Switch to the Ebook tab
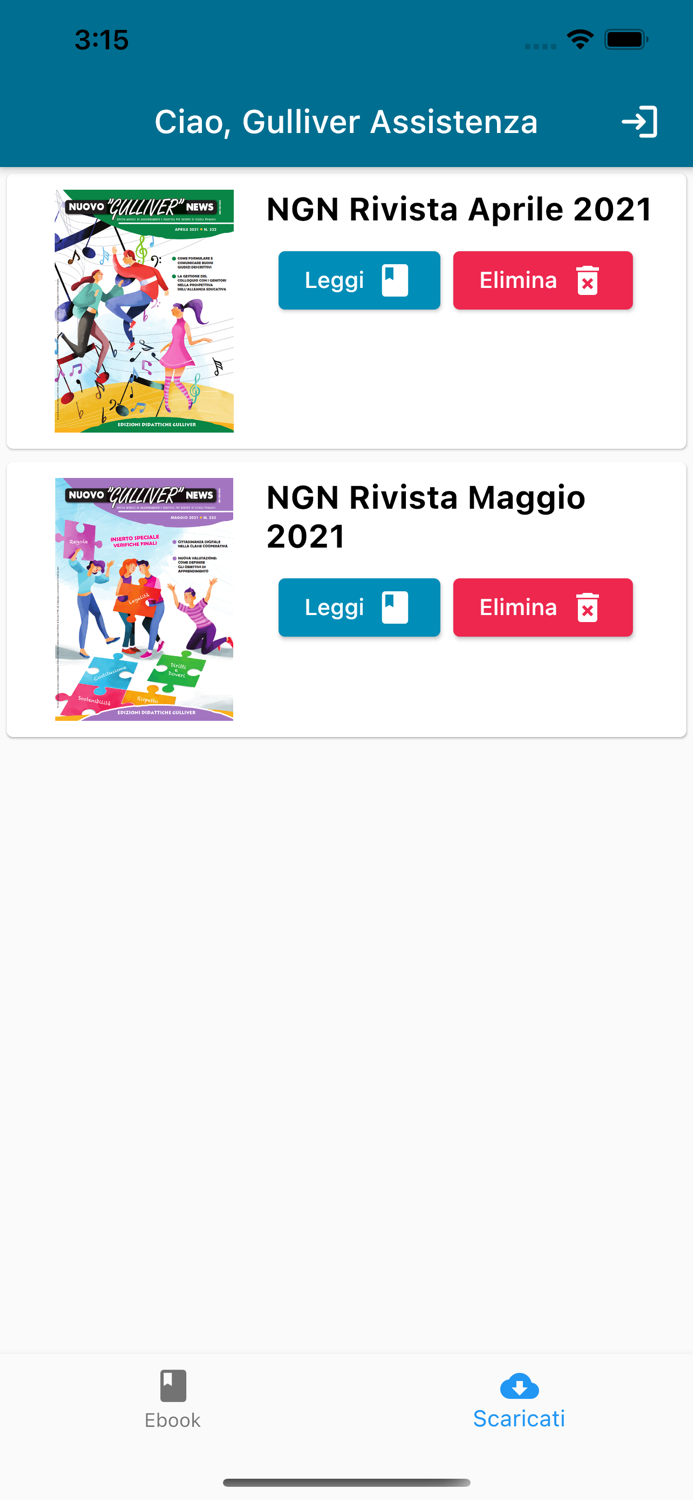This screenshot has height=1500, width=693. pos(173,1399)
